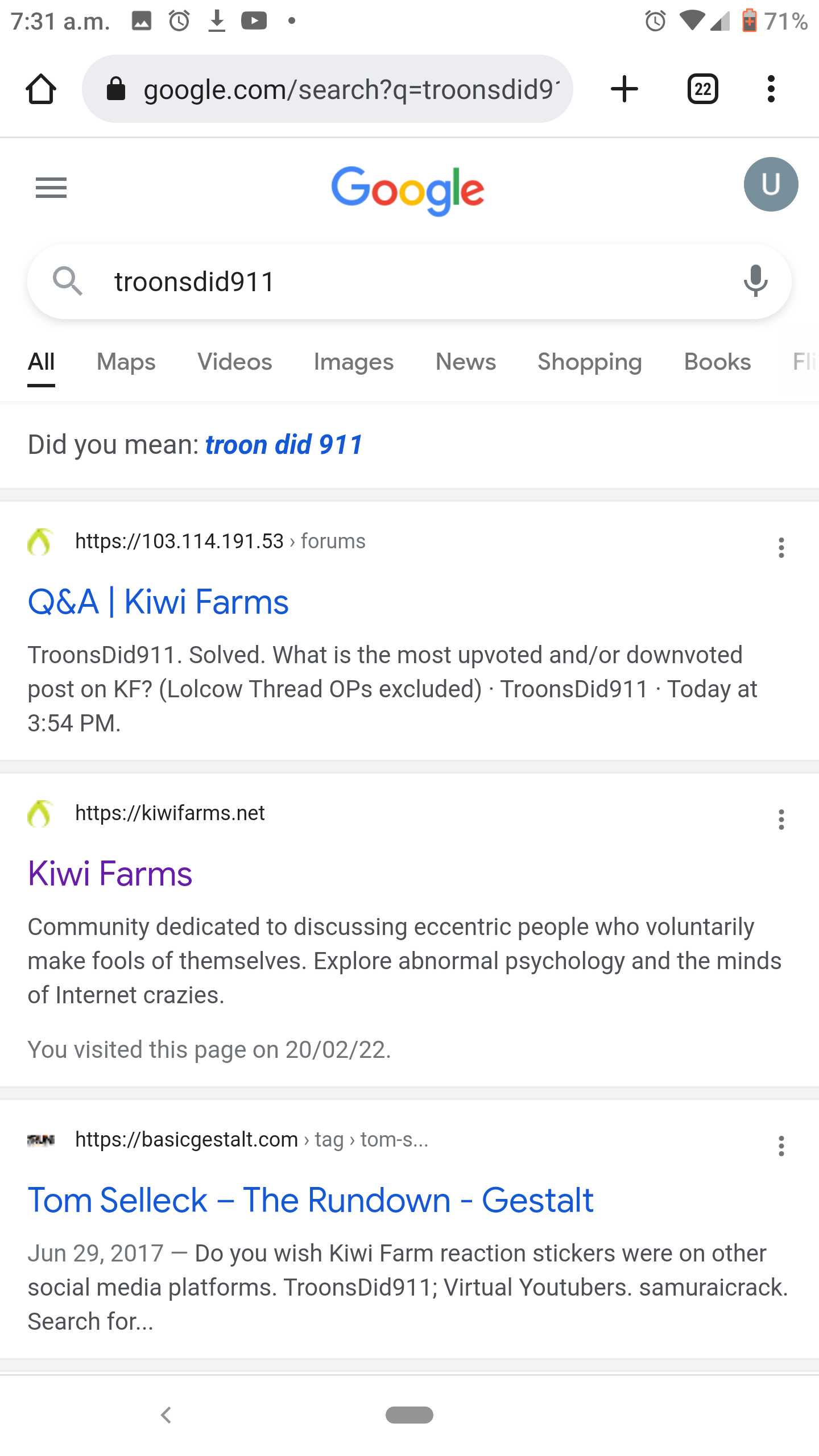Open the browser overflow menu
This screenshot has width=819, height=1456.
[771, 89]
